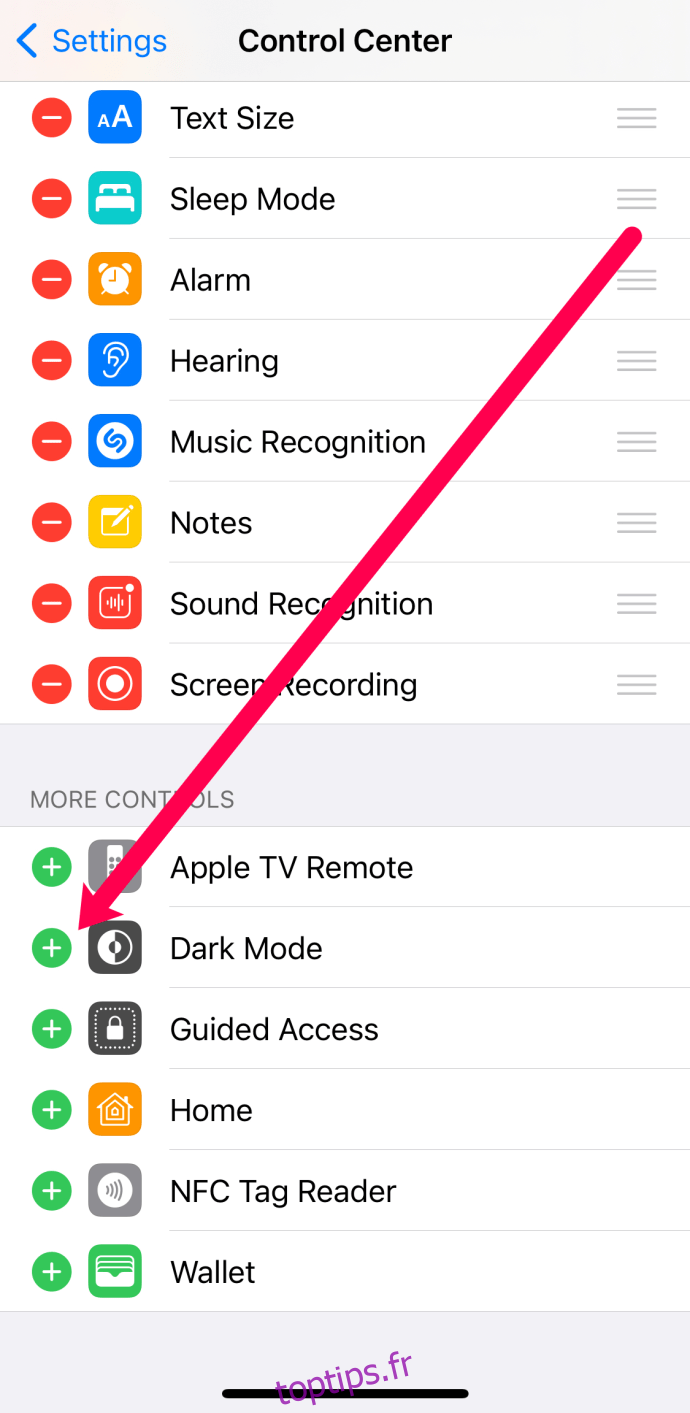Remove Text Size from included controls
The image size is (690, 1413).
[52, 118]
